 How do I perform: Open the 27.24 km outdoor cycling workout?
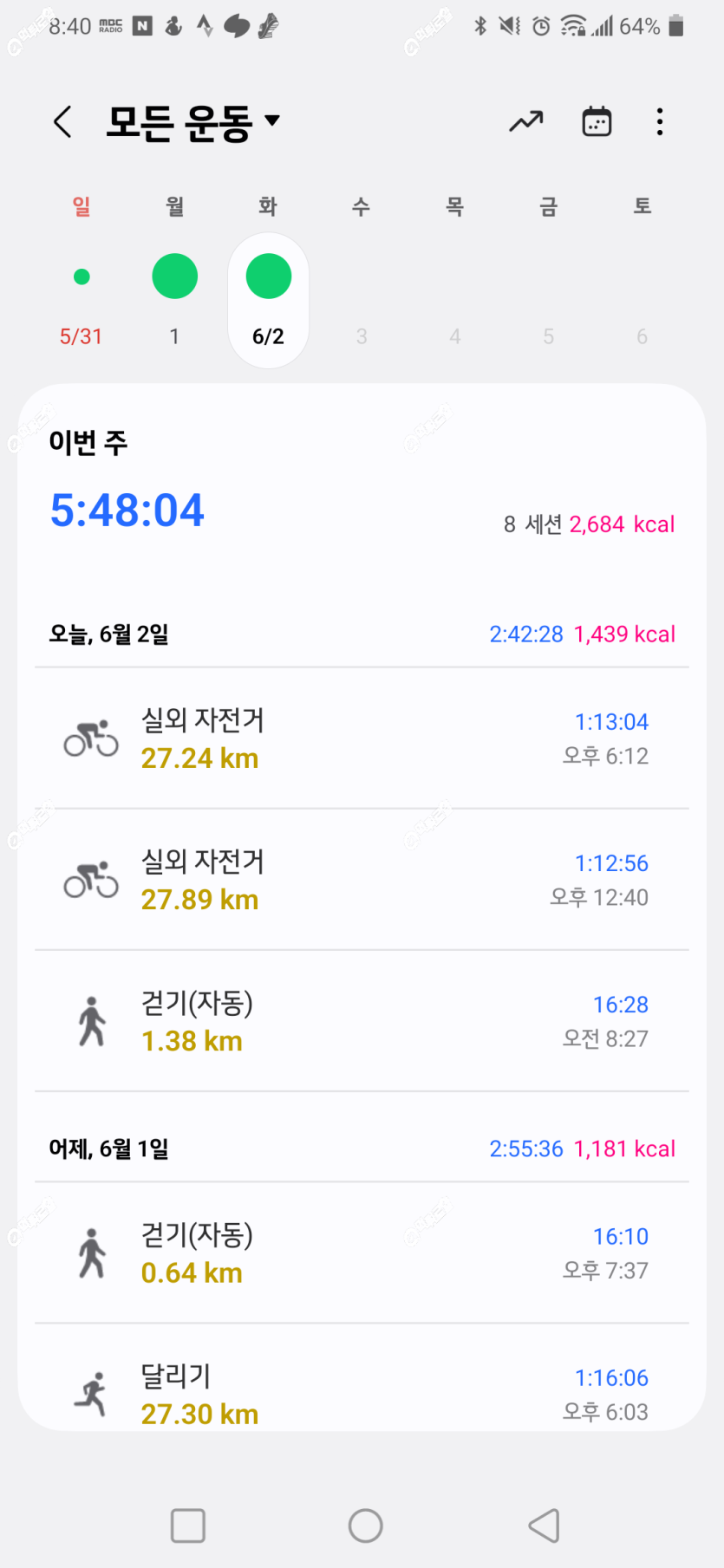pyautogui.click(x=362, y=738)
